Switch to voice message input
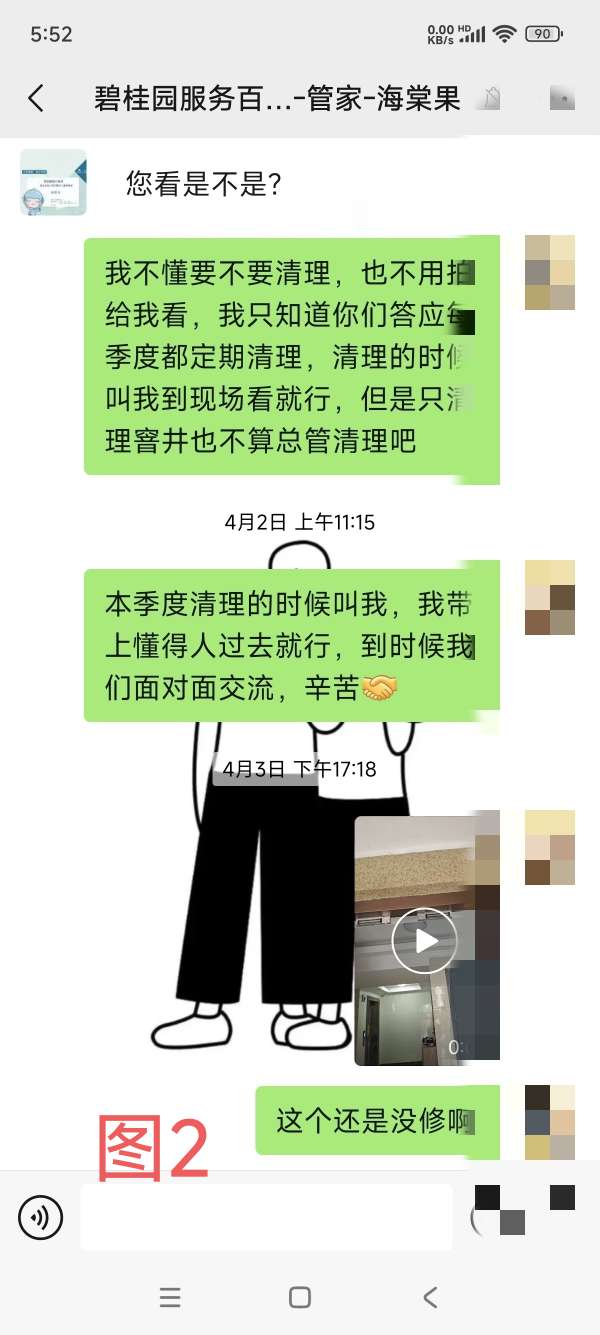This screenshot has height=1335, width=600. pyautogui.click(x=40, y=1217)
